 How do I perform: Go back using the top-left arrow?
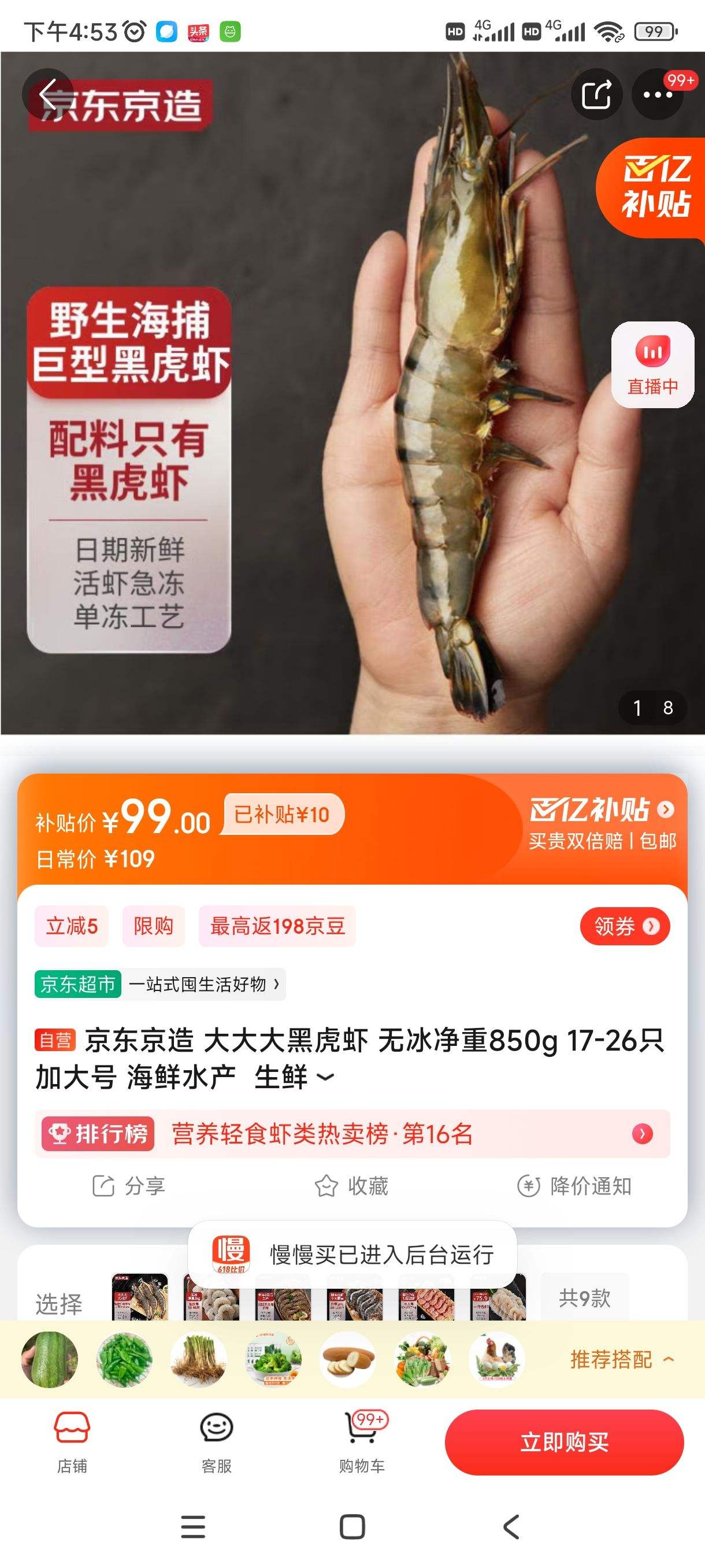point(47,94)
